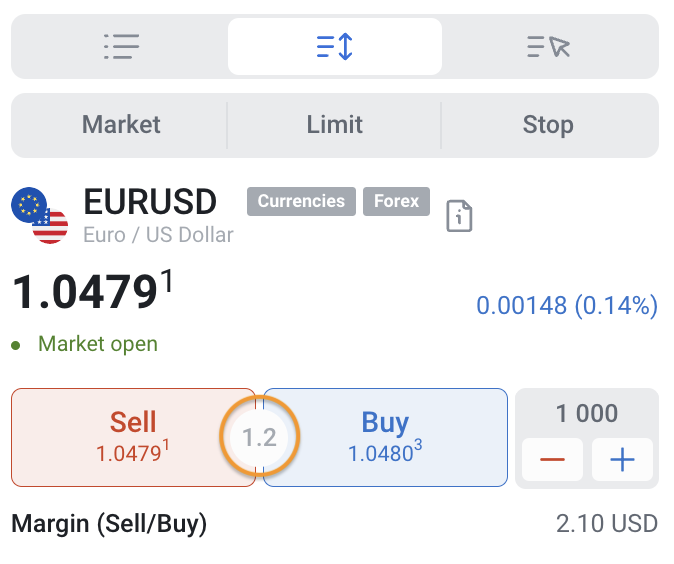Switch to the Limit order type
674x564 pixels.
335,125
